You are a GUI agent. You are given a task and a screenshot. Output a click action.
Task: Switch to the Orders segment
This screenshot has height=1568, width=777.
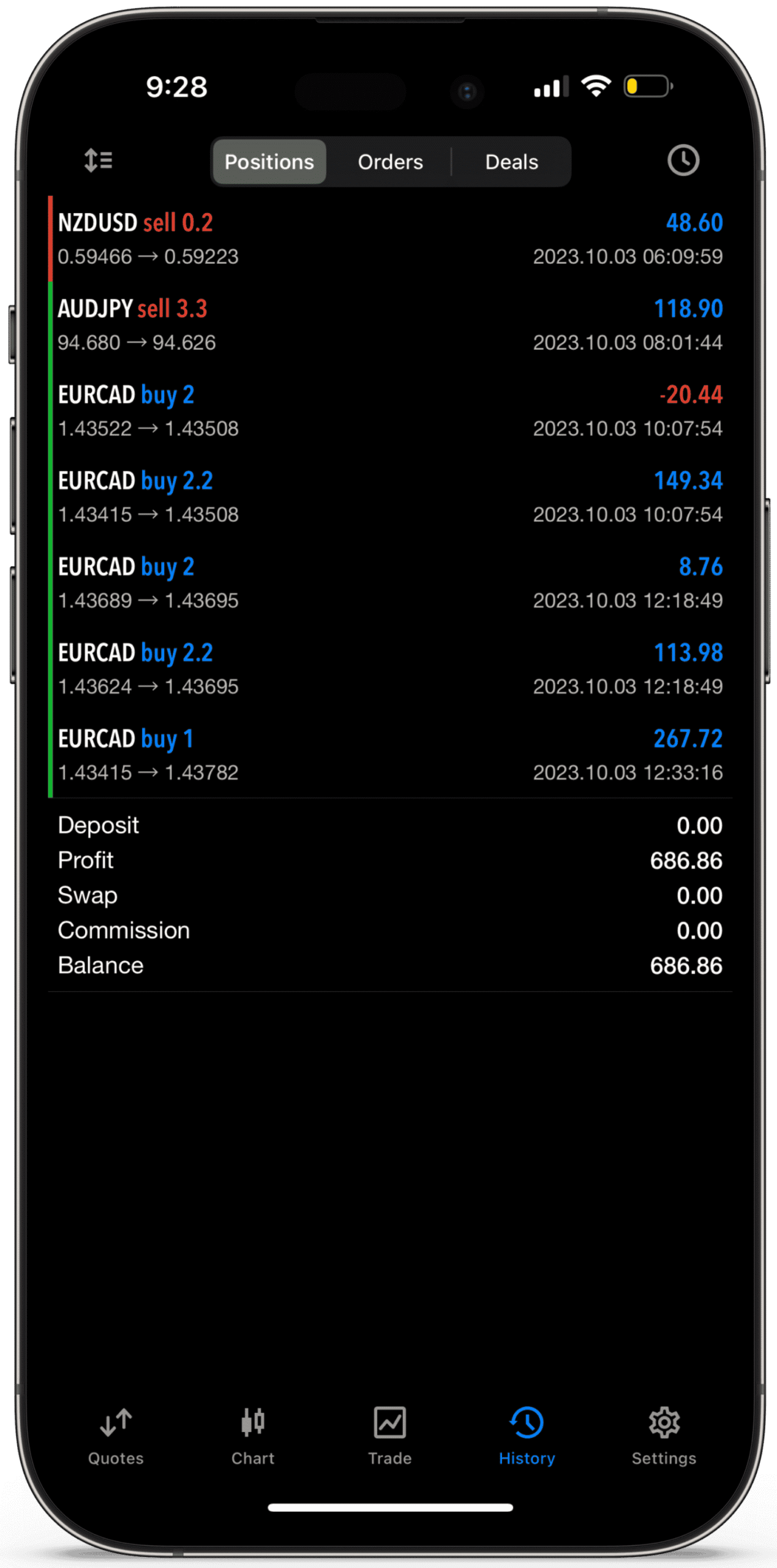click(x=390, y=162)
